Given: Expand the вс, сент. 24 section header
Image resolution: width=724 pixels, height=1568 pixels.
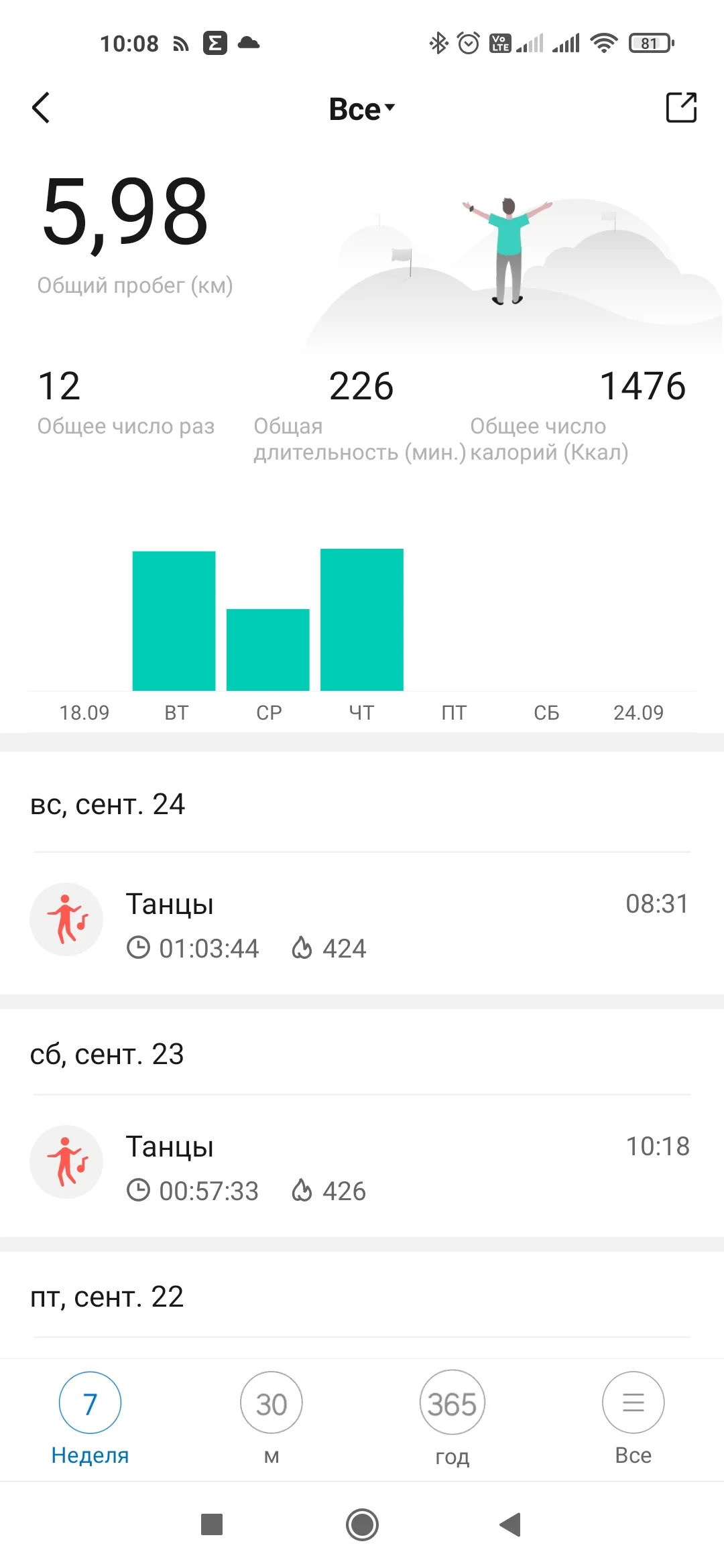Looking at the screenshot, I should (107, 805).
